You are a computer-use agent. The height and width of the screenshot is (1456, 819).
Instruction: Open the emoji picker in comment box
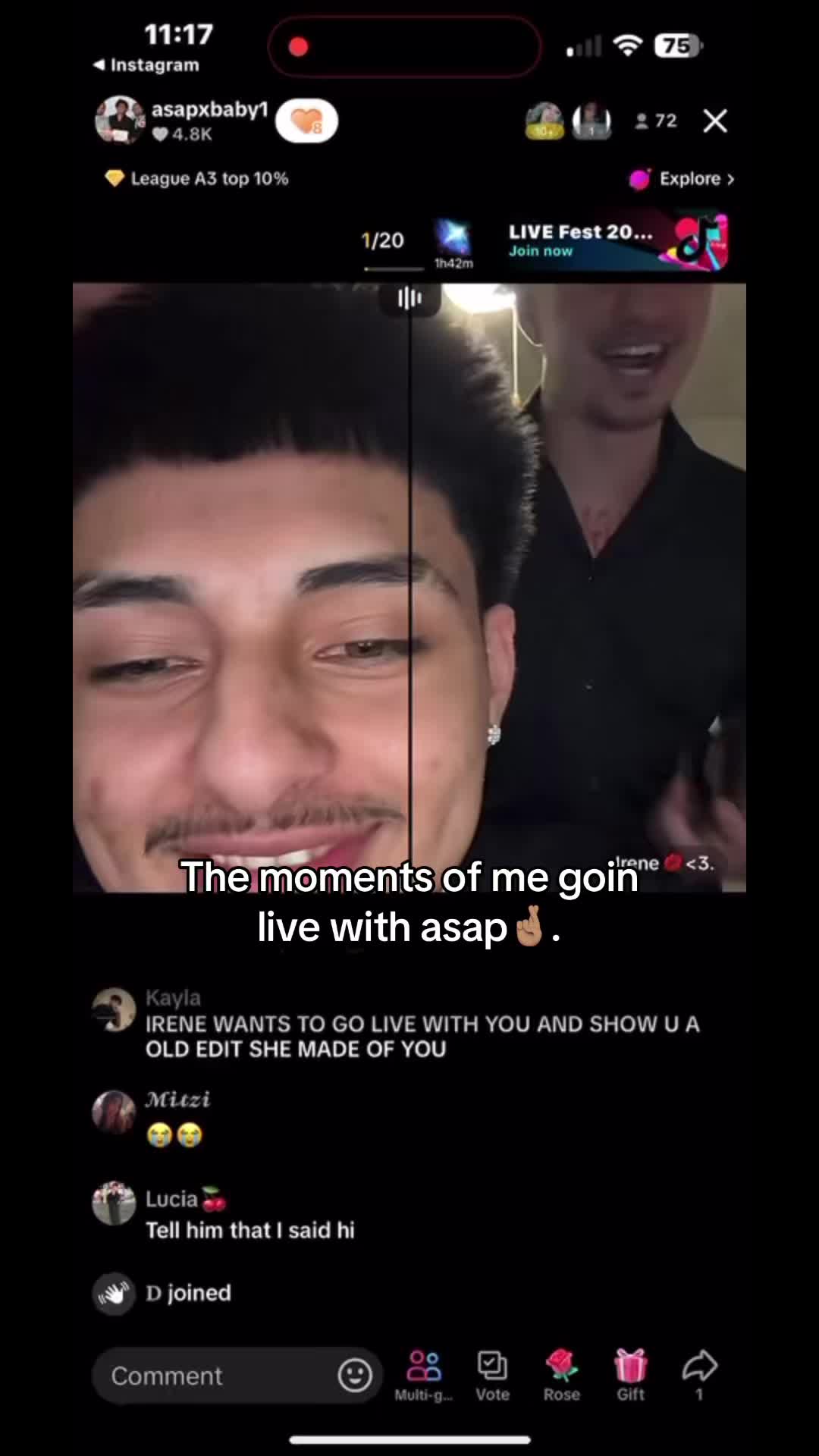tap(355, 1375)
